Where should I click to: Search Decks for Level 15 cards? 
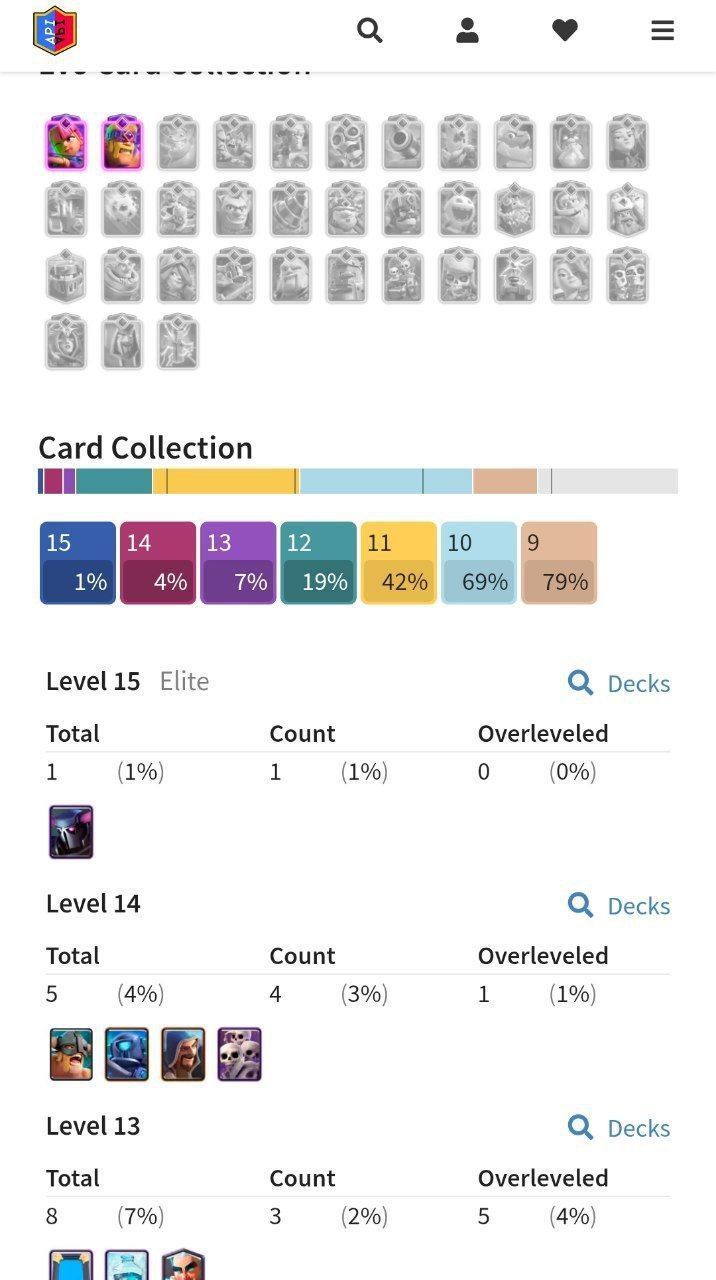619,683
